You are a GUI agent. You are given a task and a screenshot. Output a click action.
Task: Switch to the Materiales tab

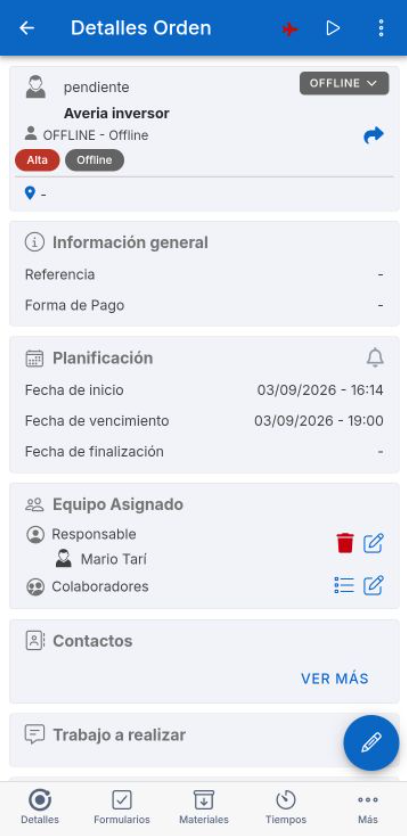[x=204, y=807]
